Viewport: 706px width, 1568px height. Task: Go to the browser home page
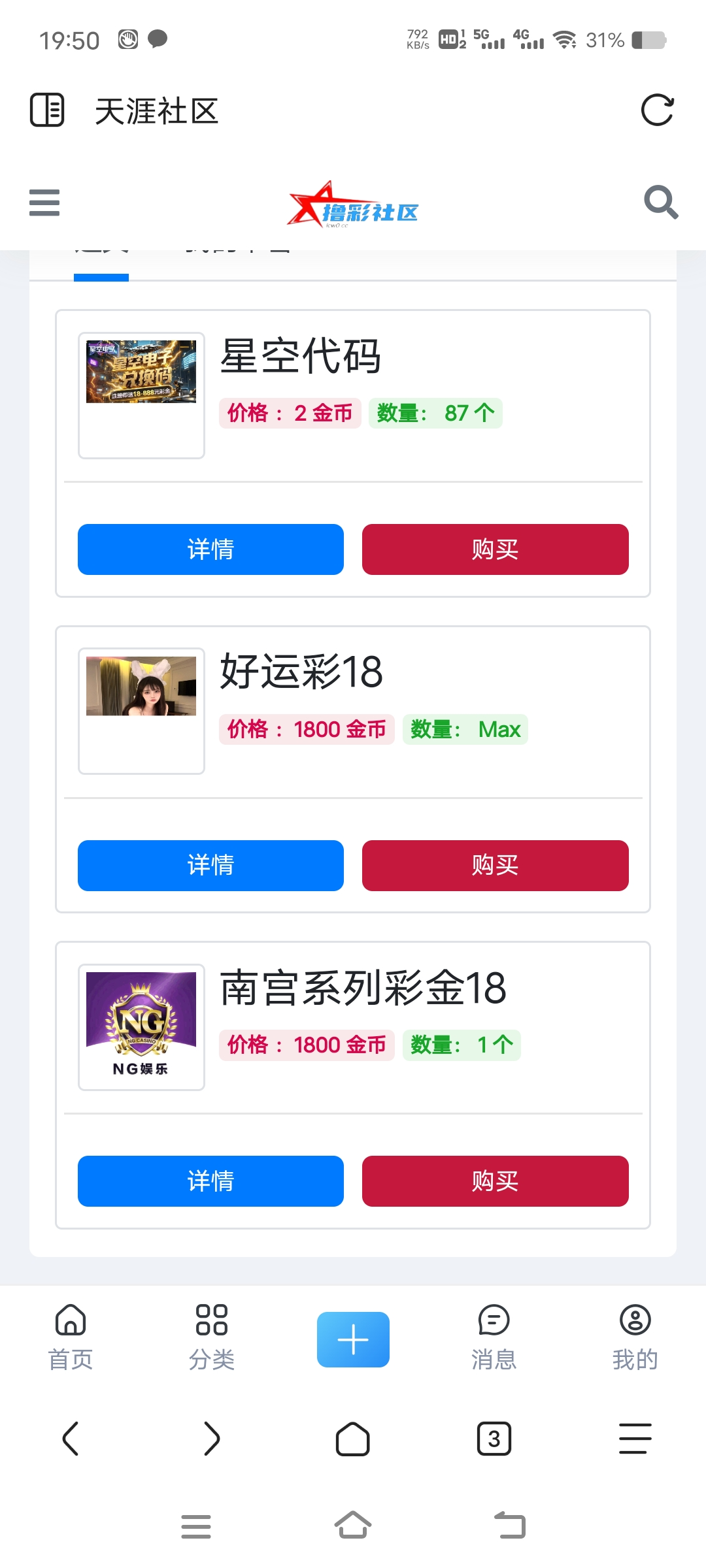pyautogui.click(x=353, y=1439)
